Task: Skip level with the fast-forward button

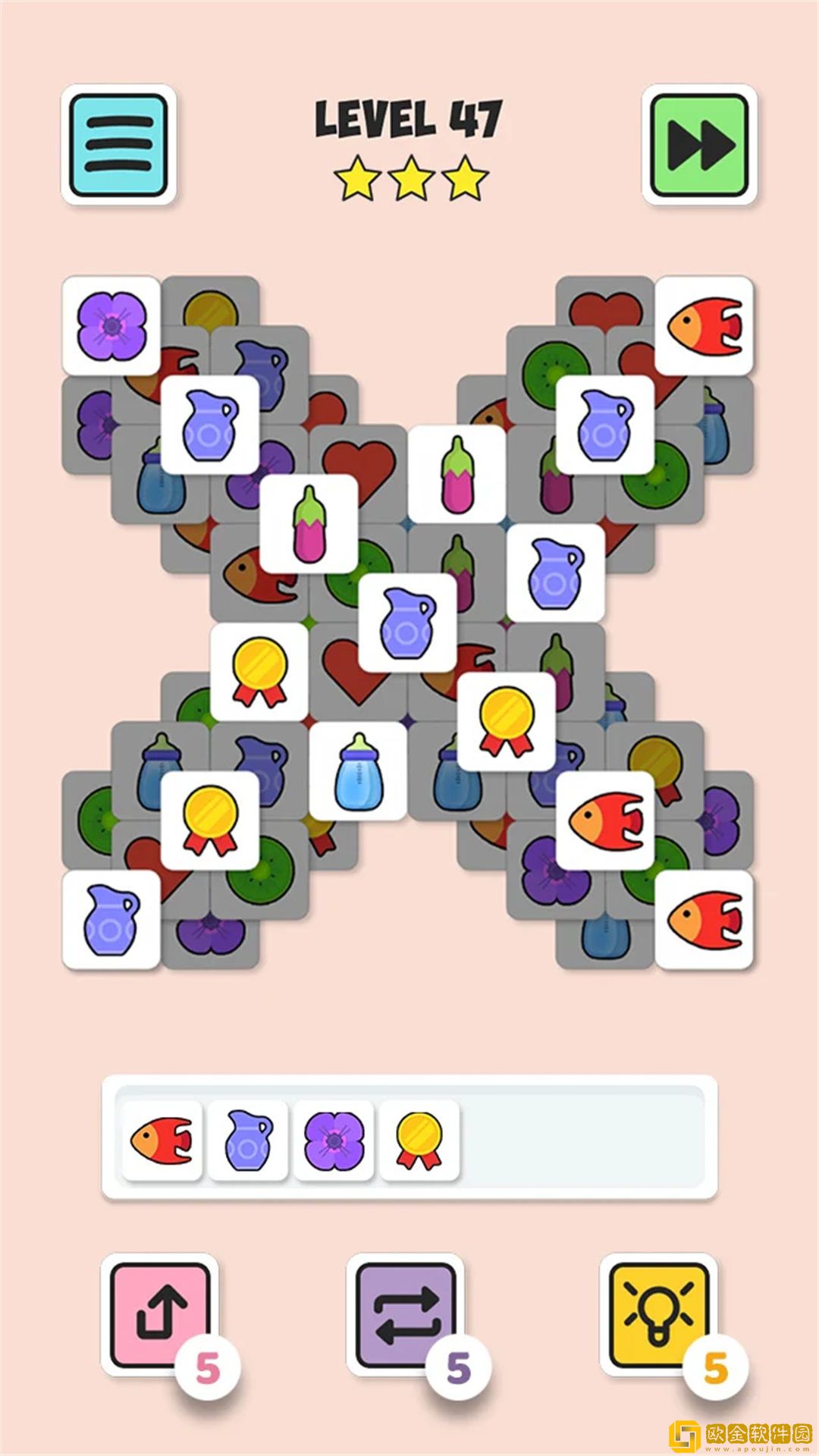Action: pos(699,144)
